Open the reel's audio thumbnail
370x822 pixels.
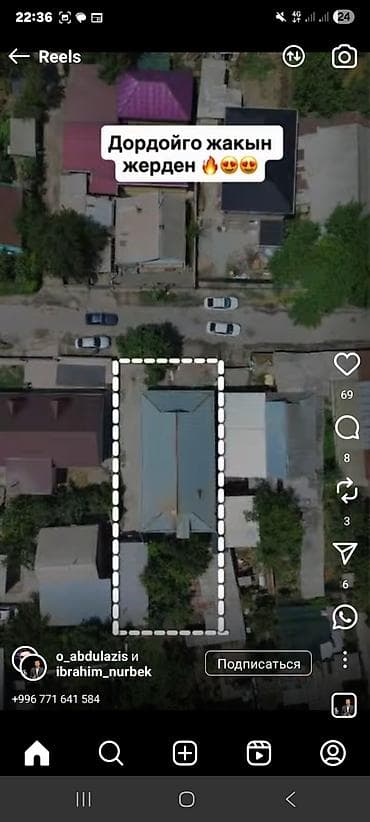[x=344, y=705]
